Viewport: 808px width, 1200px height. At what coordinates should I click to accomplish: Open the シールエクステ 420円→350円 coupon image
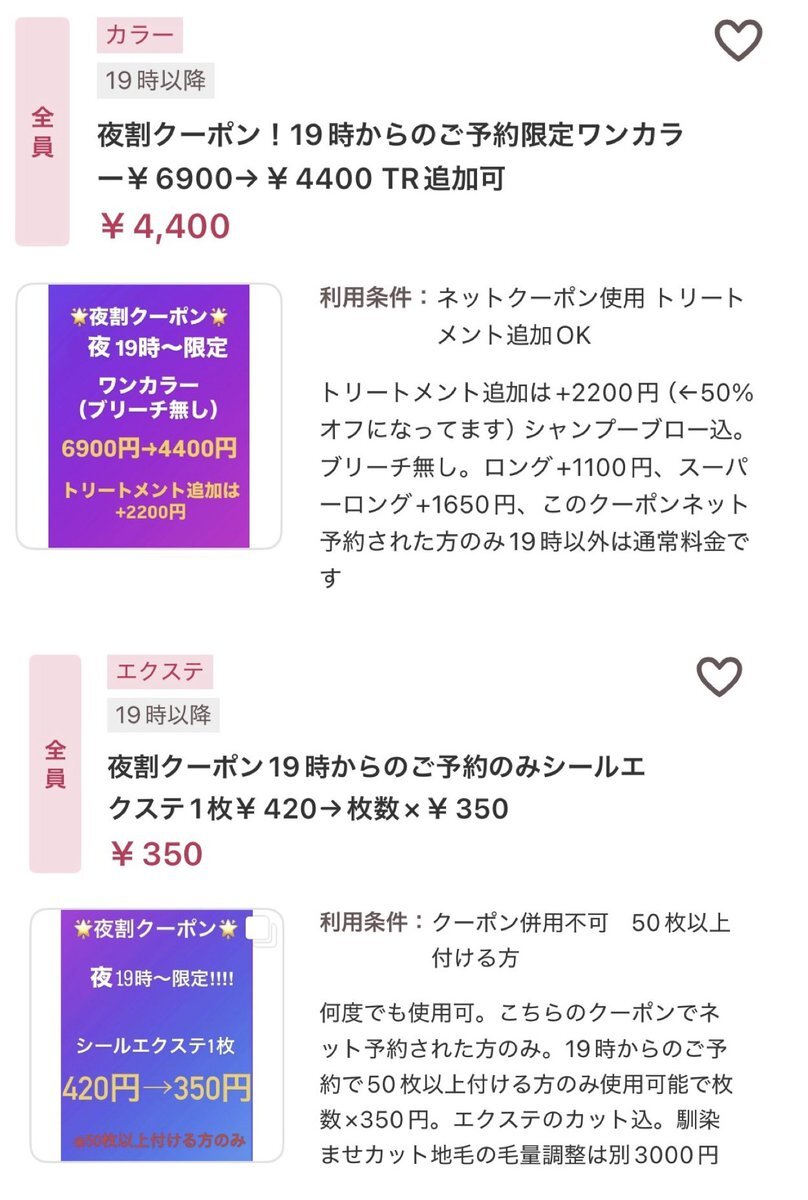156,1035
